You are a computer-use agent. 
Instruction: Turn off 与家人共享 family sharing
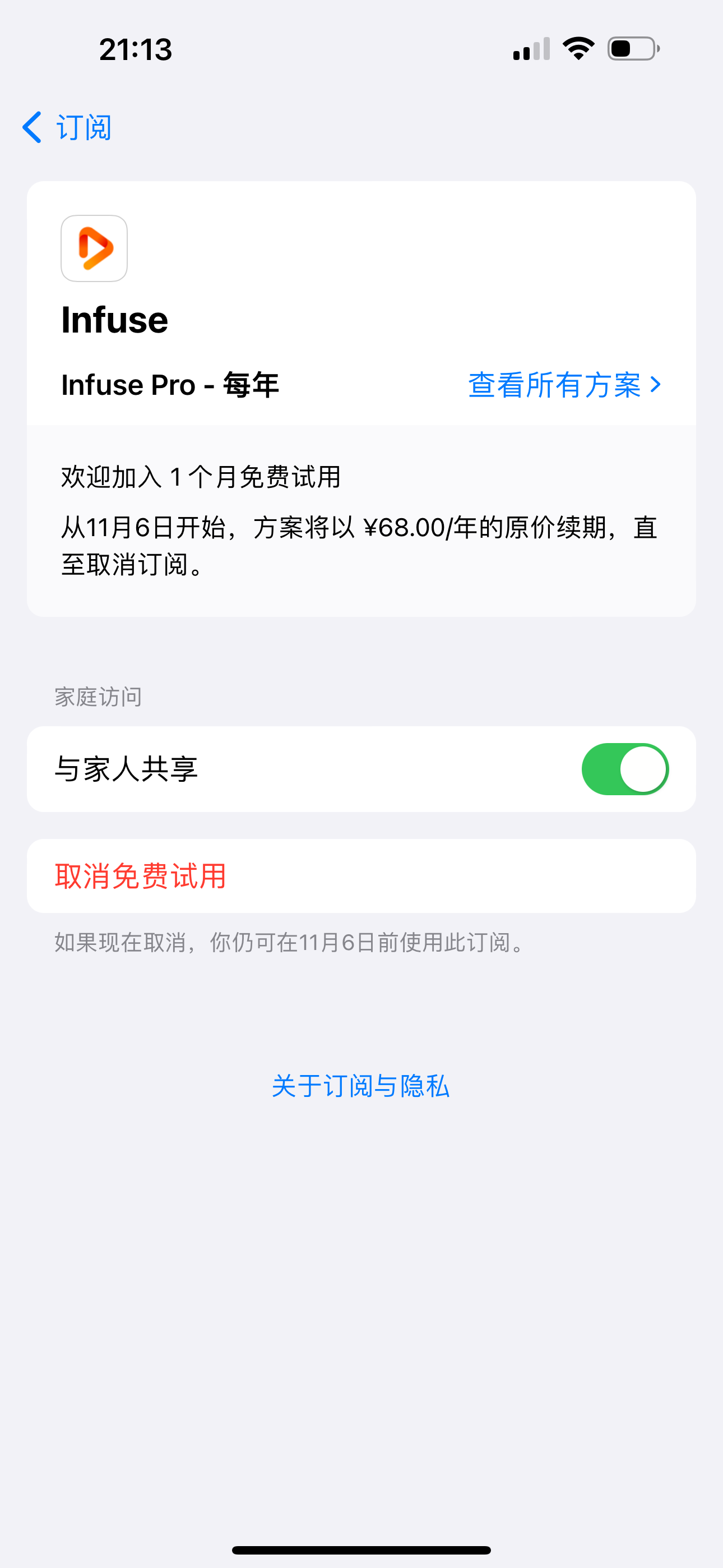[624, 769]
